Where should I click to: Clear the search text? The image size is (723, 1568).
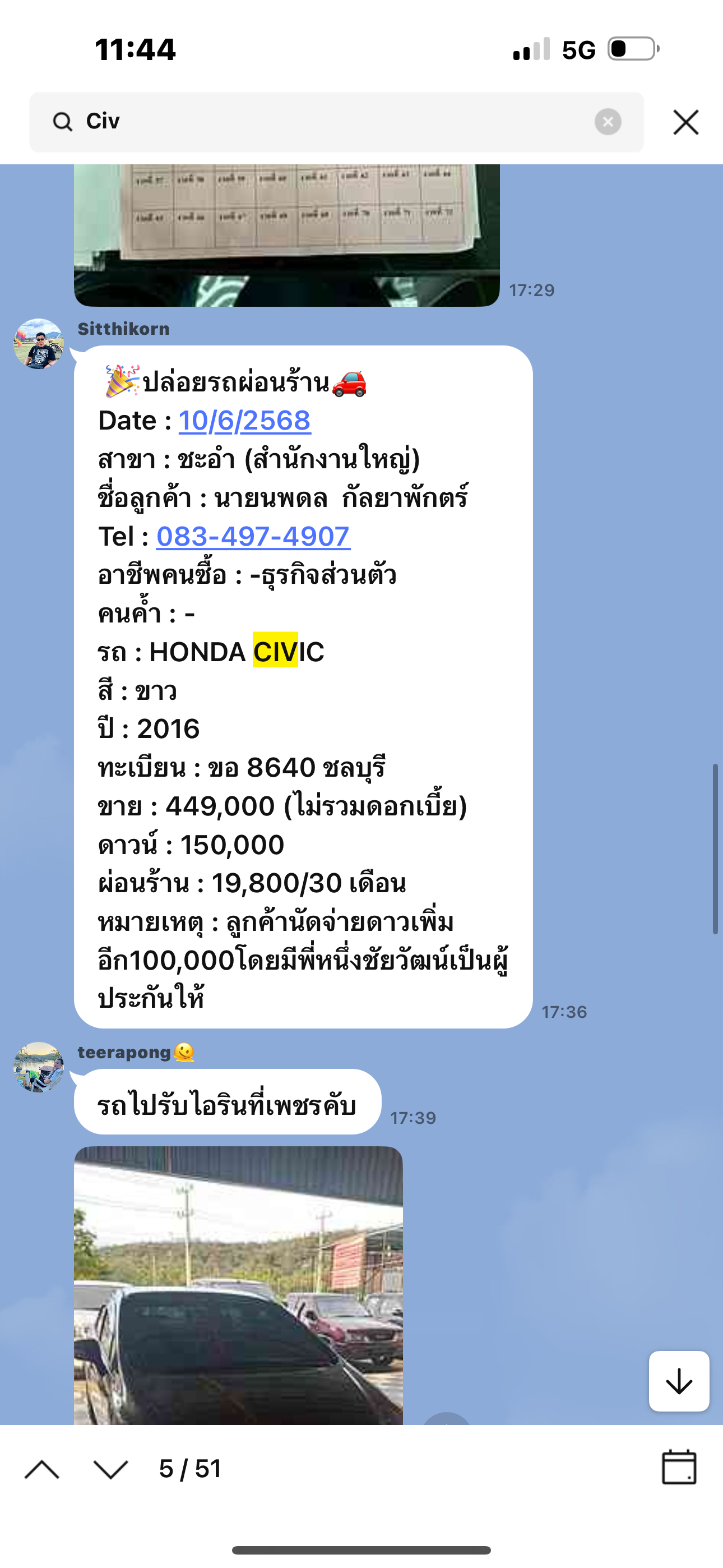pyautogui.click(x=608, y=122)
